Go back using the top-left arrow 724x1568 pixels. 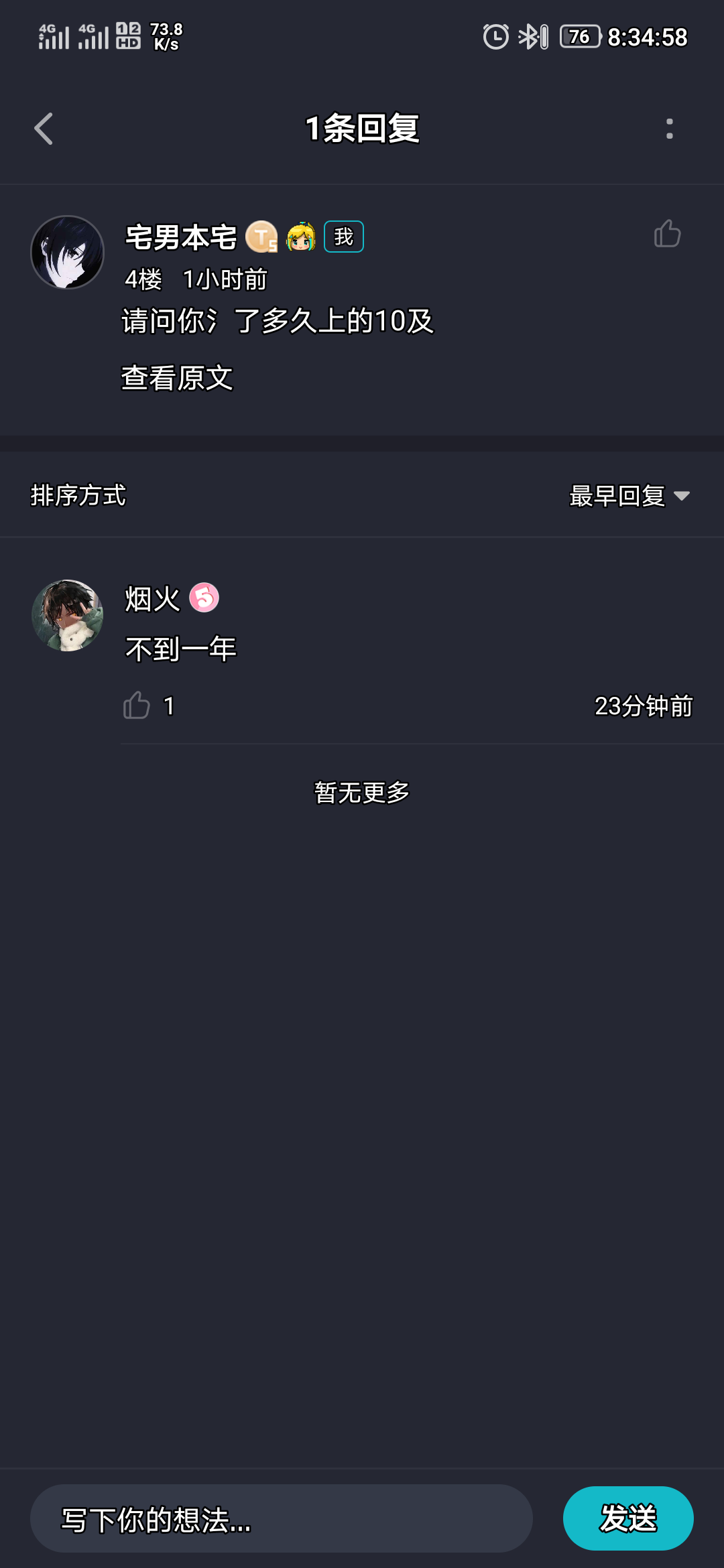[44, 129]
